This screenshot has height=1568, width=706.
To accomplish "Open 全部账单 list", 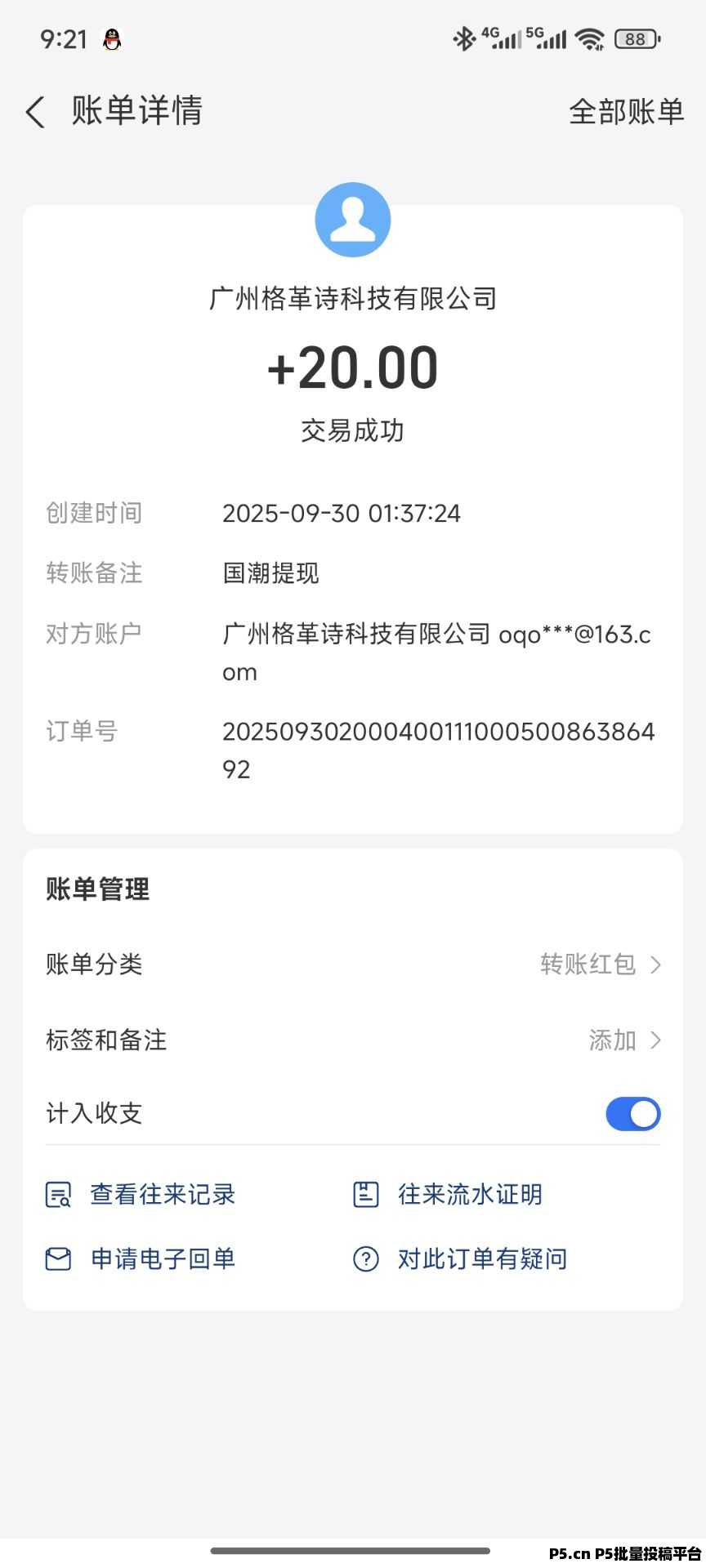I will tap(626, 112).
